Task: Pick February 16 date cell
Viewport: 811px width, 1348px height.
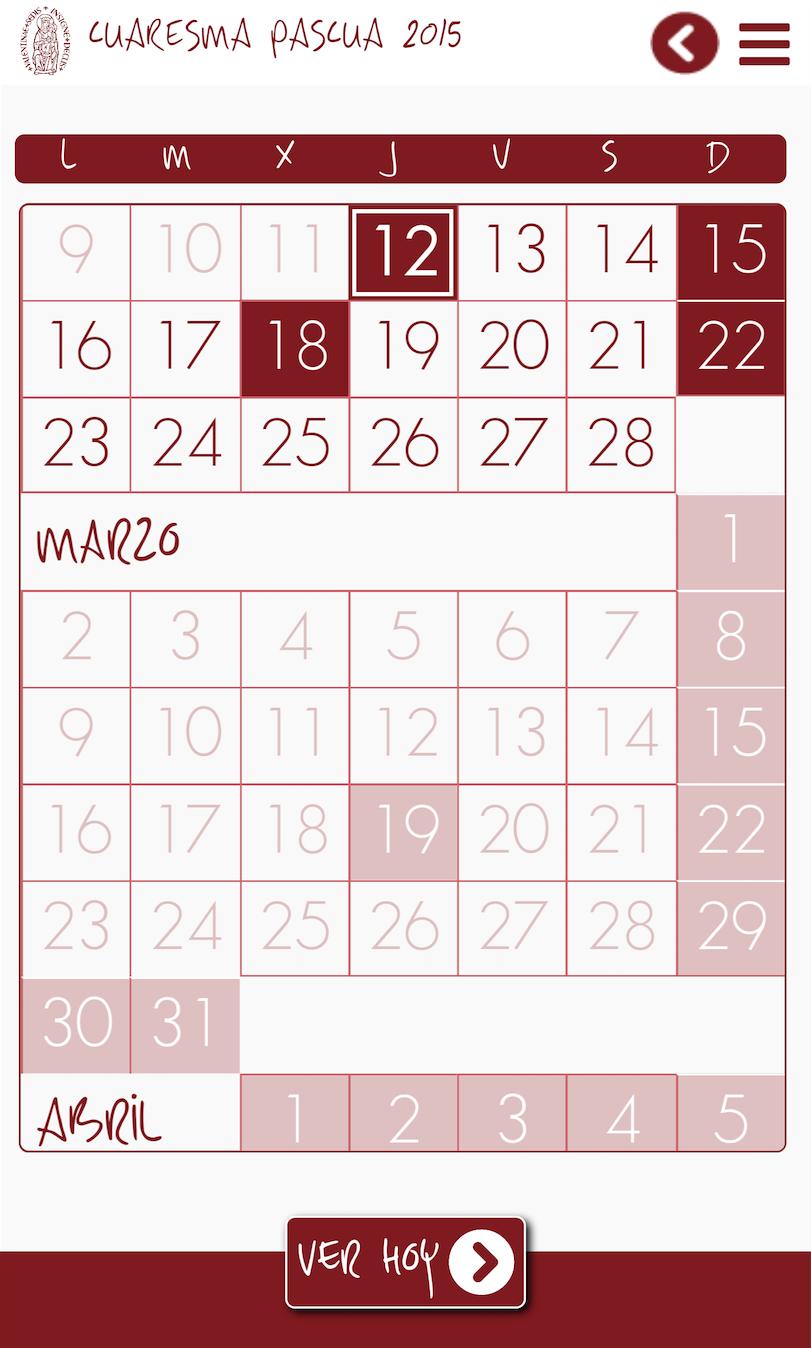Action: 76,349
